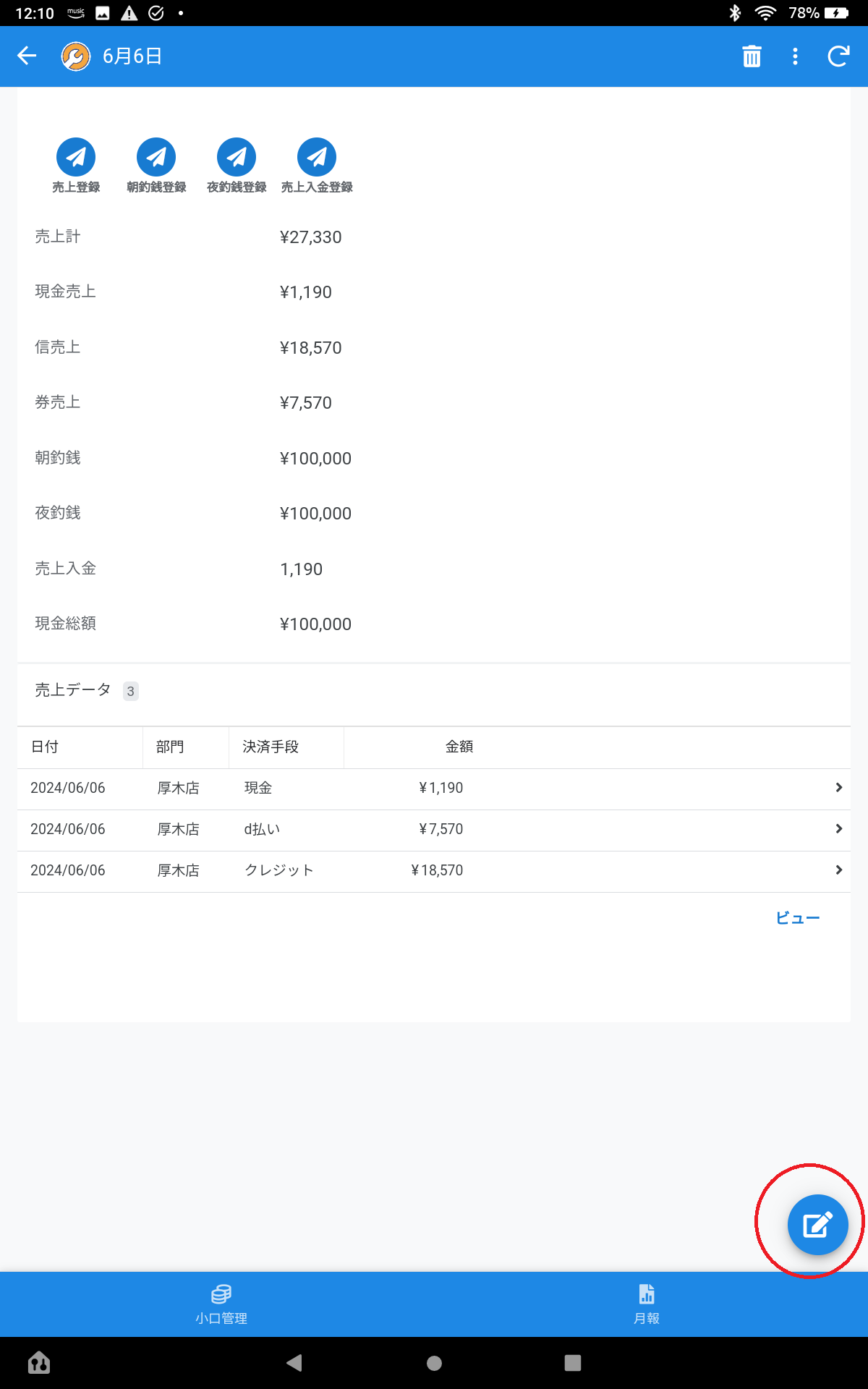Go back using the top-left arrow
The height and width of the screenshot is (1389, 868).
point(27,56)
